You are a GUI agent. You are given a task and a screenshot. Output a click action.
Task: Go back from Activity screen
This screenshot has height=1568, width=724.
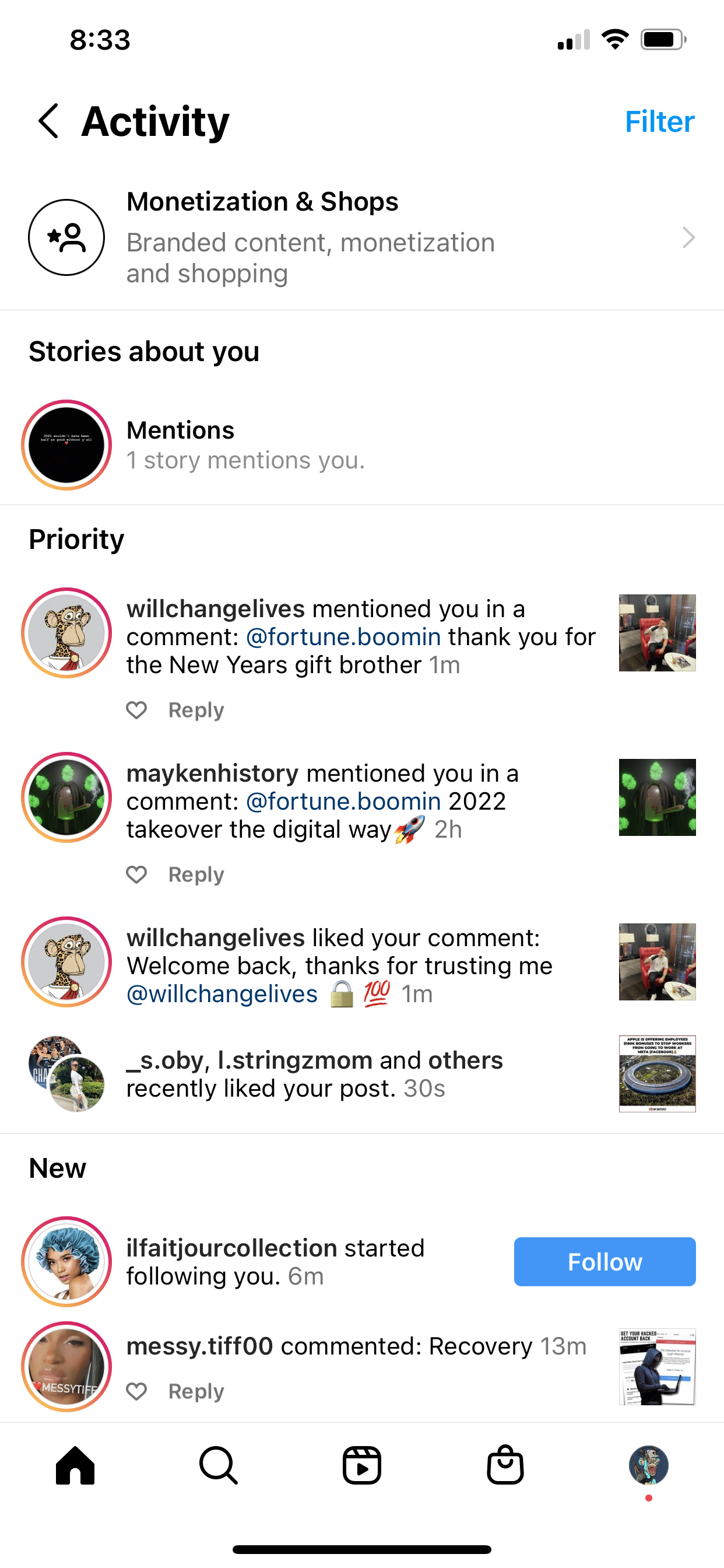point(48,121)
